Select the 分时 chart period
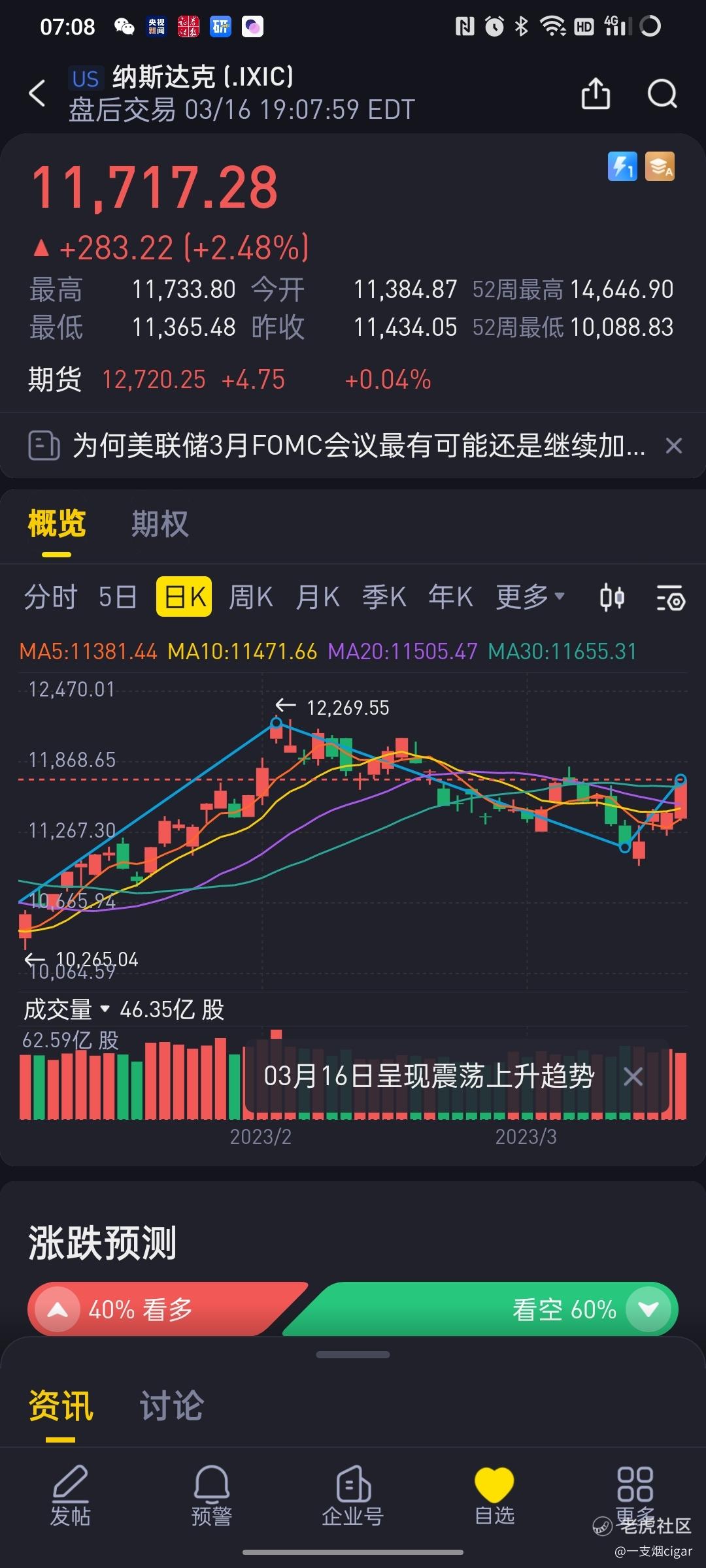Image resolution: width=706 pixels, height=1568 pixels. point(50,597)
